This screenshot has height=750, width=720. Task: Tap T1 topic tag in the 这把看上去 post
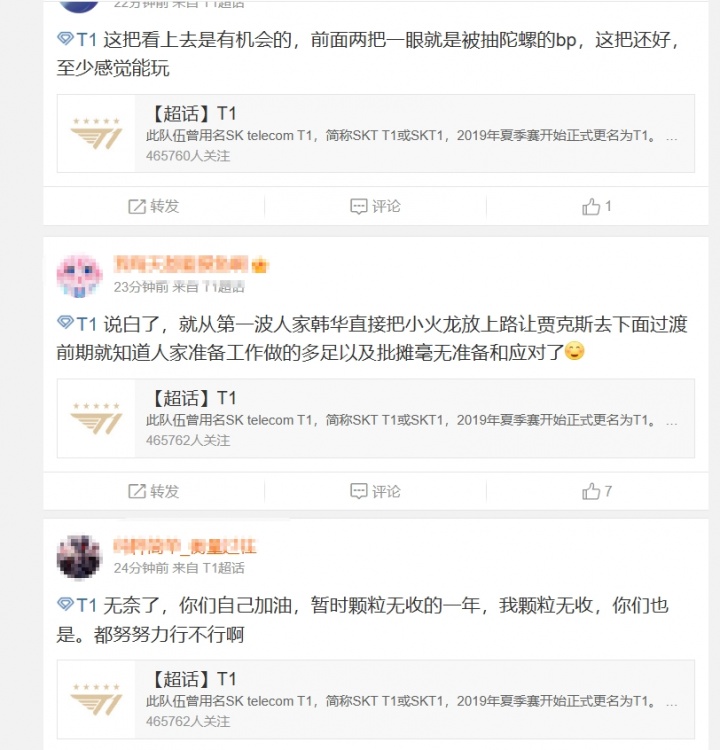(x=78, y=41)
